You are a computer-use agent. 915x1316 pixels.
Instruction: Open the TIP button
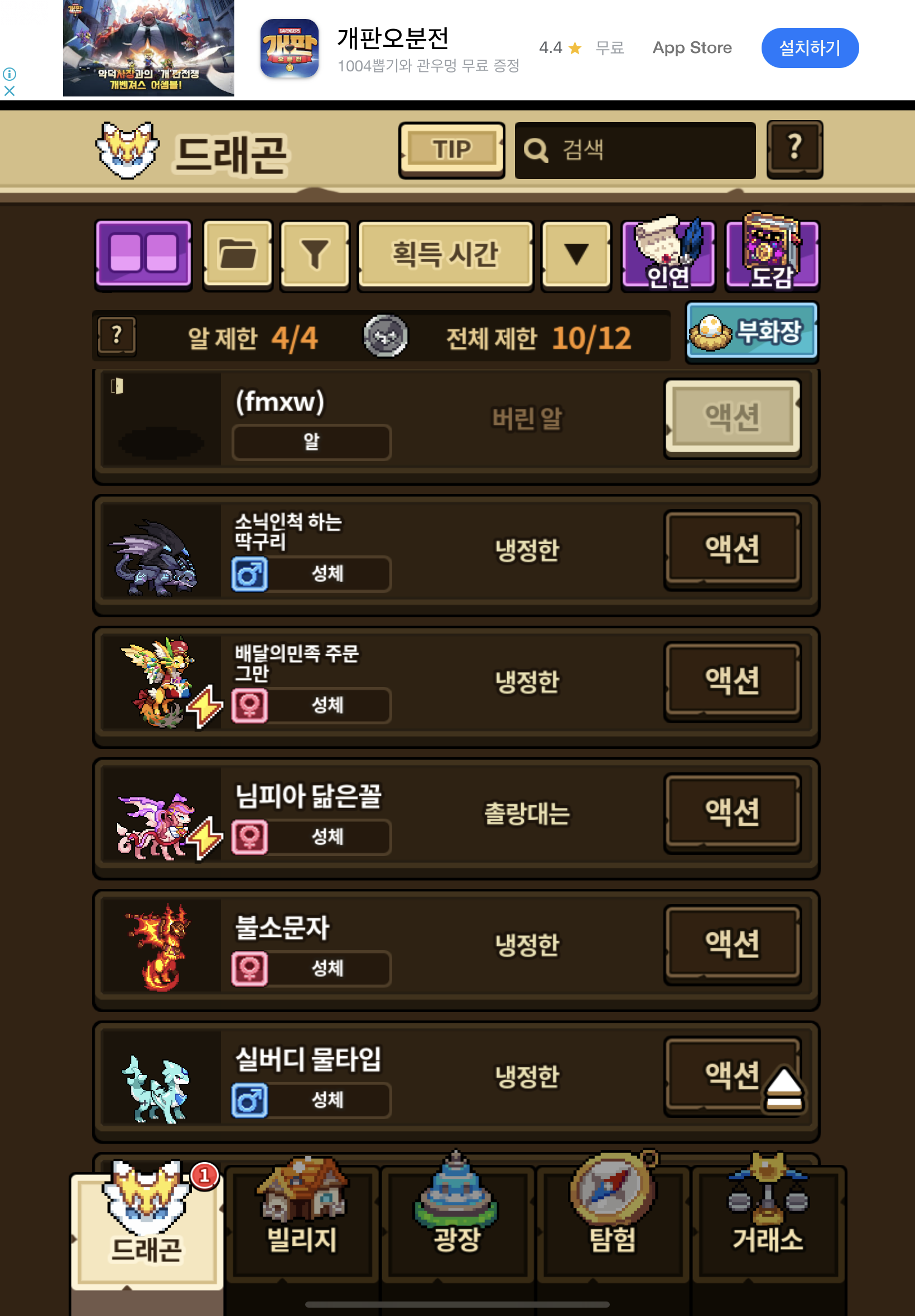click(452, 150)
